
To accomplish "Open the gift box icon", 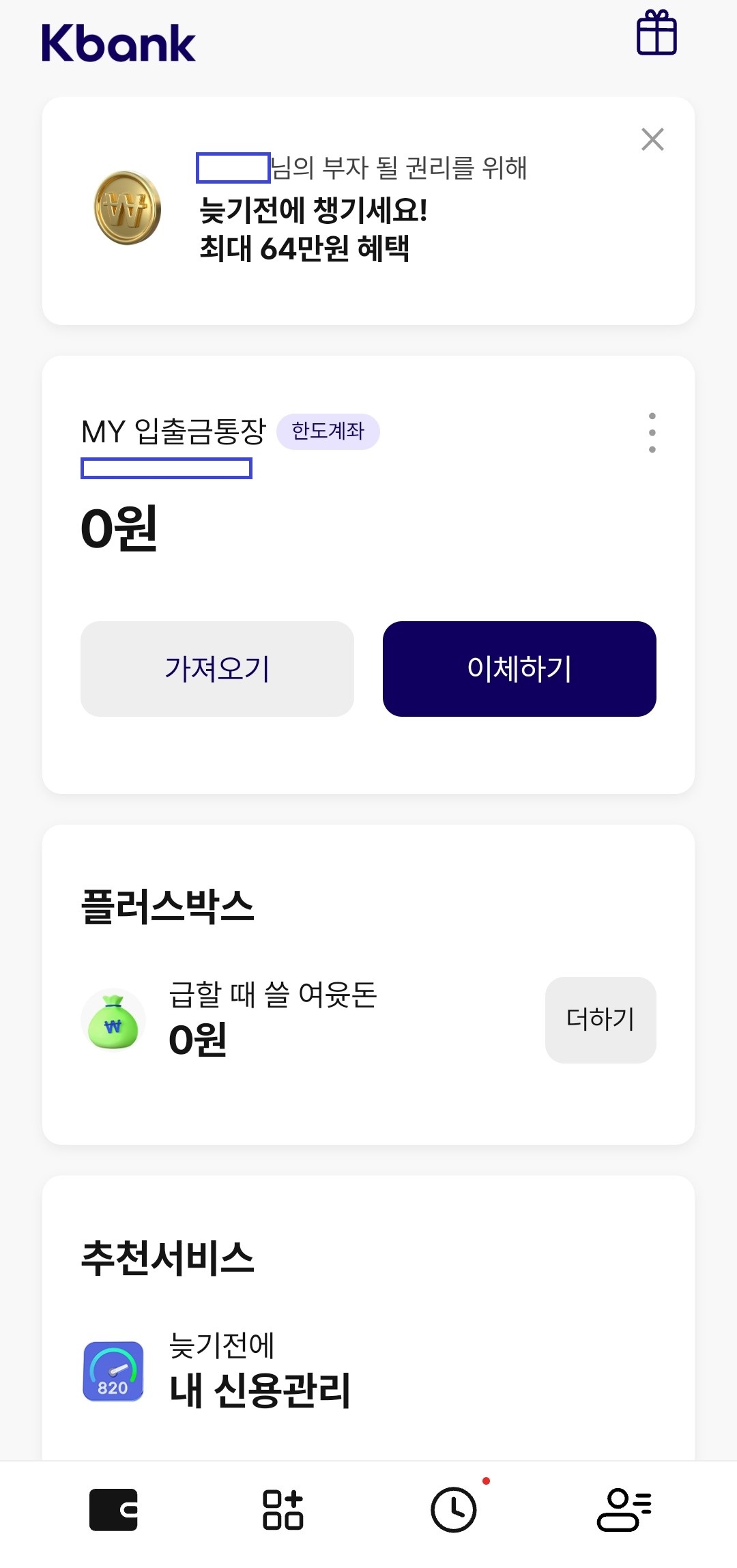I will coord(656,32).
